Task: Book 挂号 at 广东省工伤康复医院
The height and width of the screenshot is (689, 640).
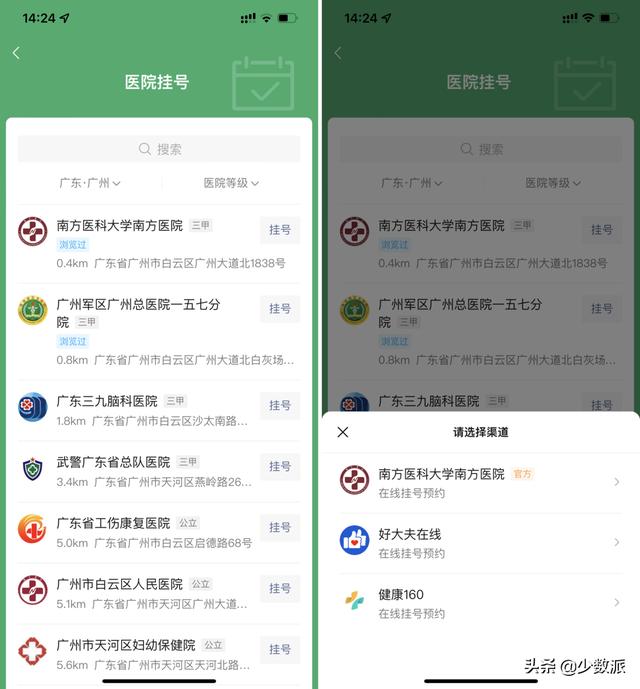Action: click(x=280, y=528)
